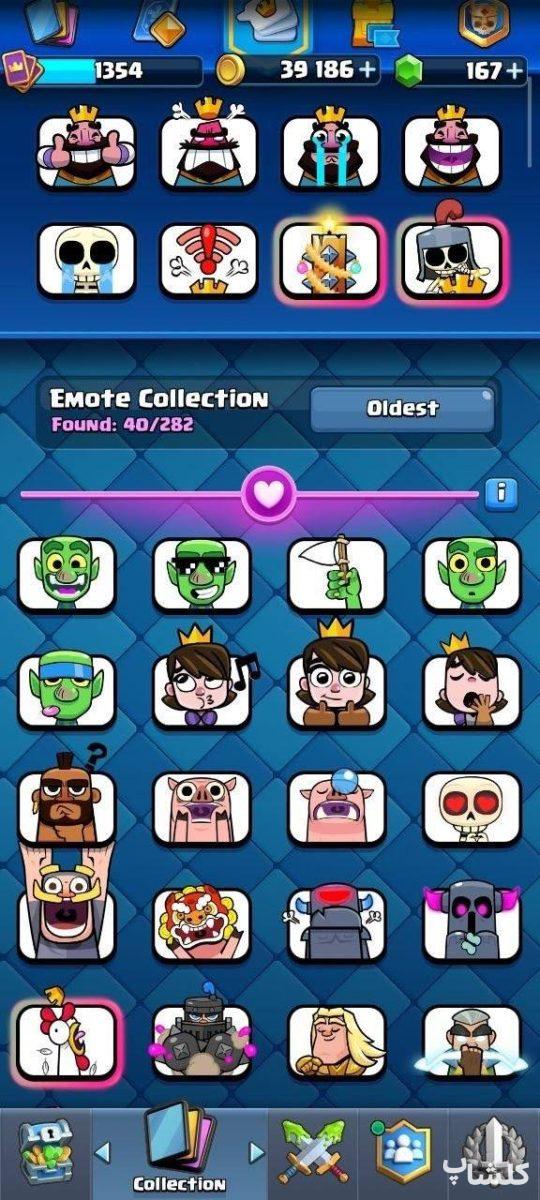Tap the heart favorites filter
This screenshot has height=1200, width=540.
click(270, 494)
